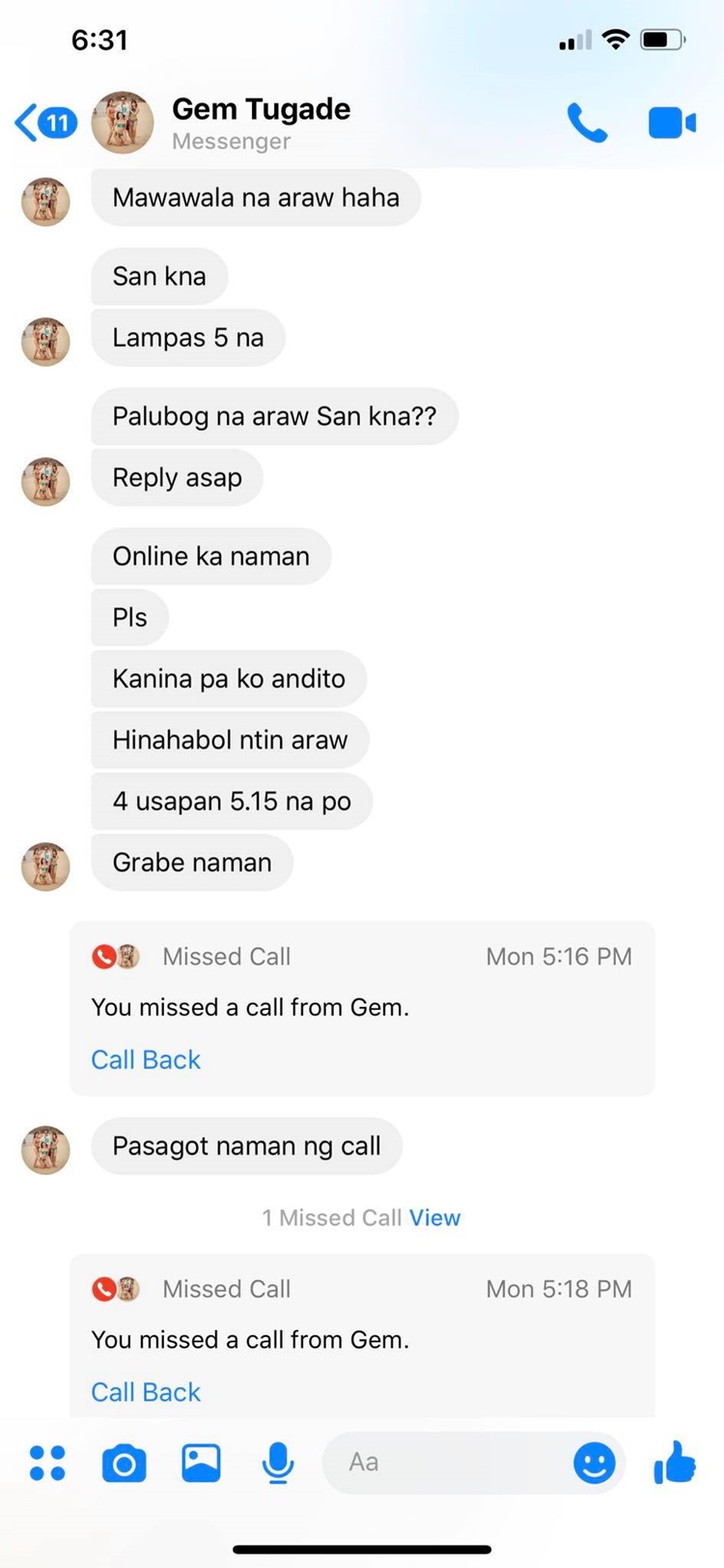Send a thumbs-up like

[x=675, y=1463]
